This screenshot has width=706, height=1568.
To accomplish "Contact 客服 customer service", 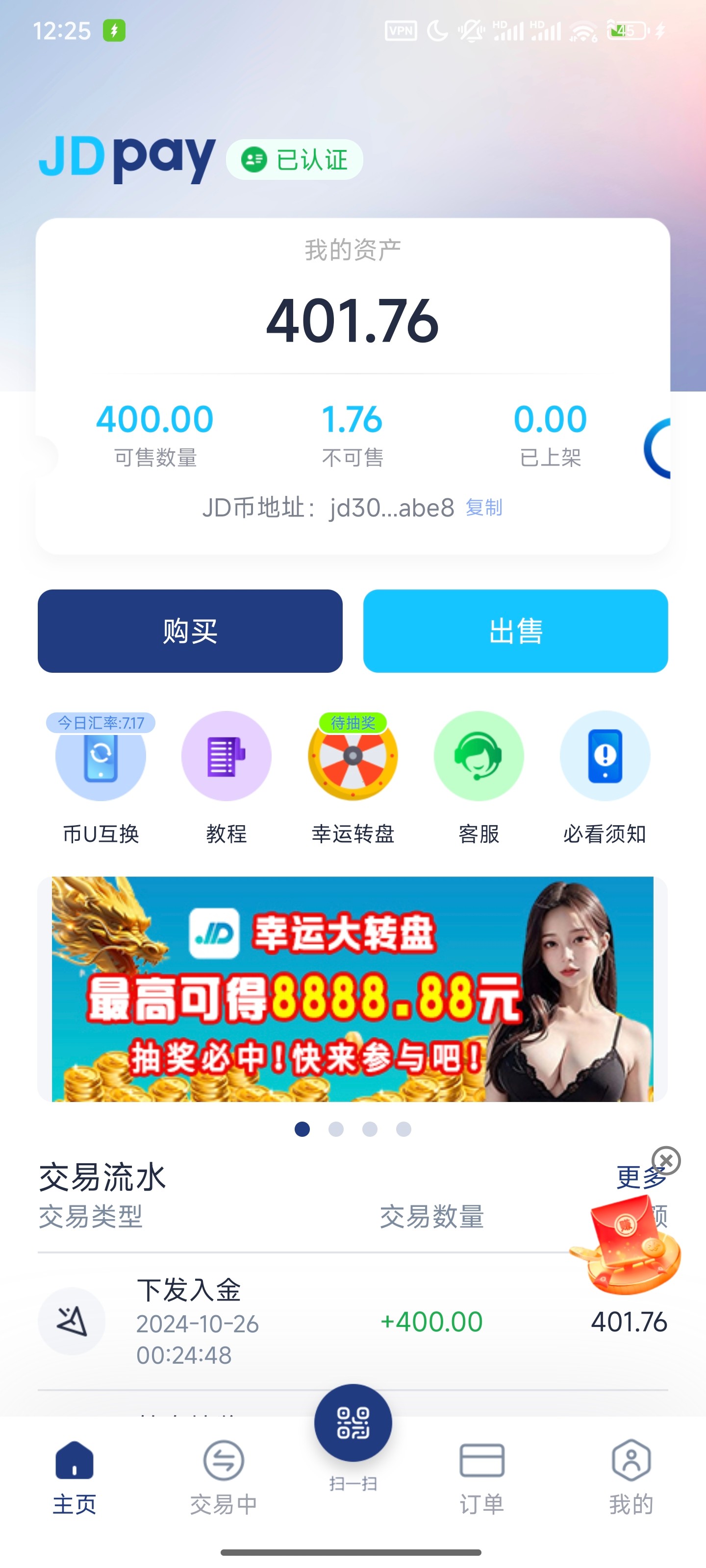I will 478,757.
